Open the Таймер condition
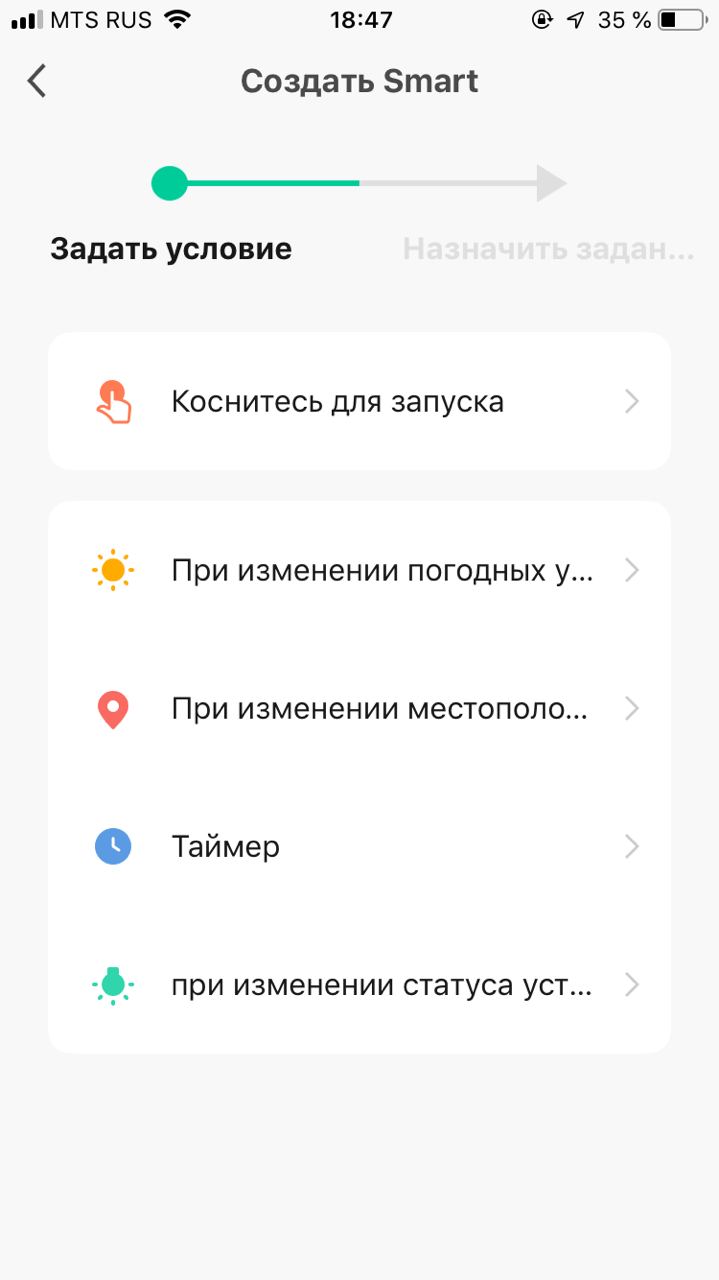Image resolution: width=719 pixels, height=1280 pixels. tap(359, 847)
